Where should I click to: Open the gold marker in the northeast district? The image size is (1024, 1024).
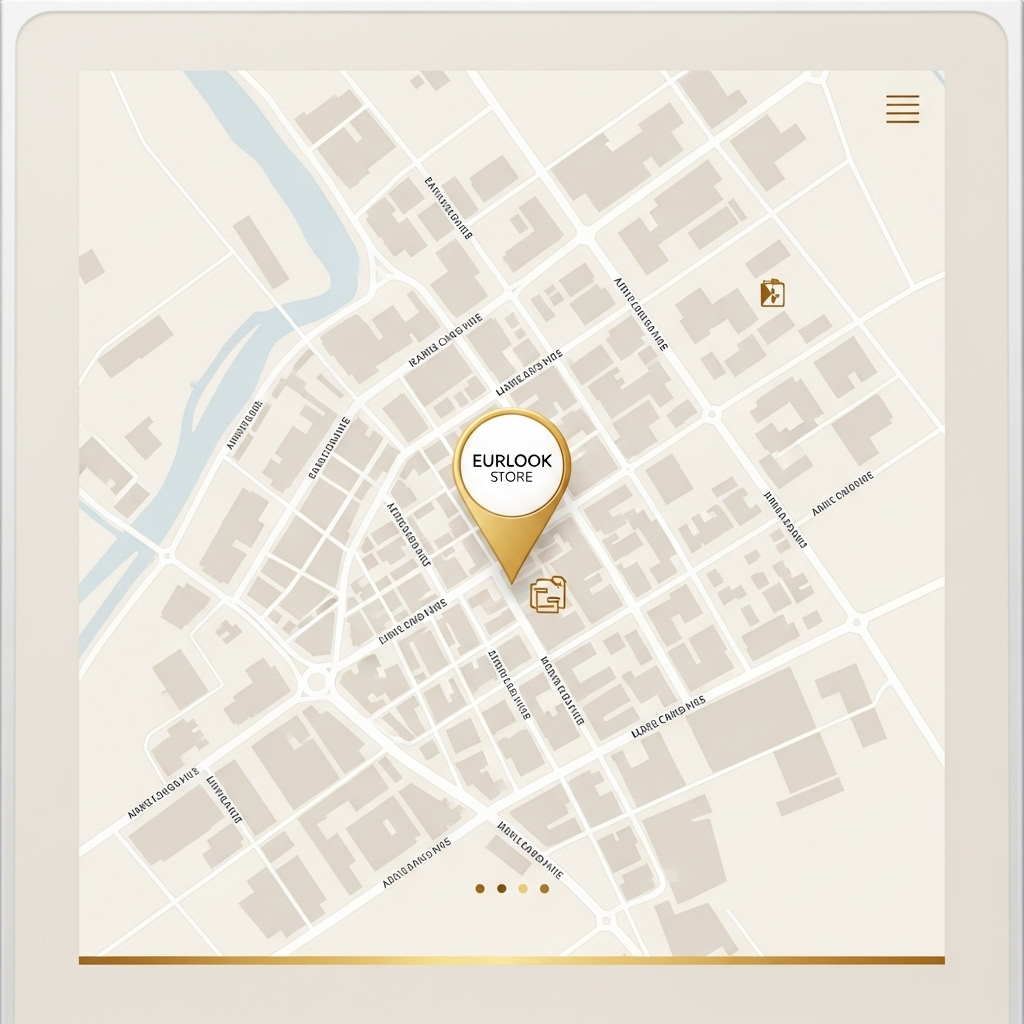[x=772, y=293]
